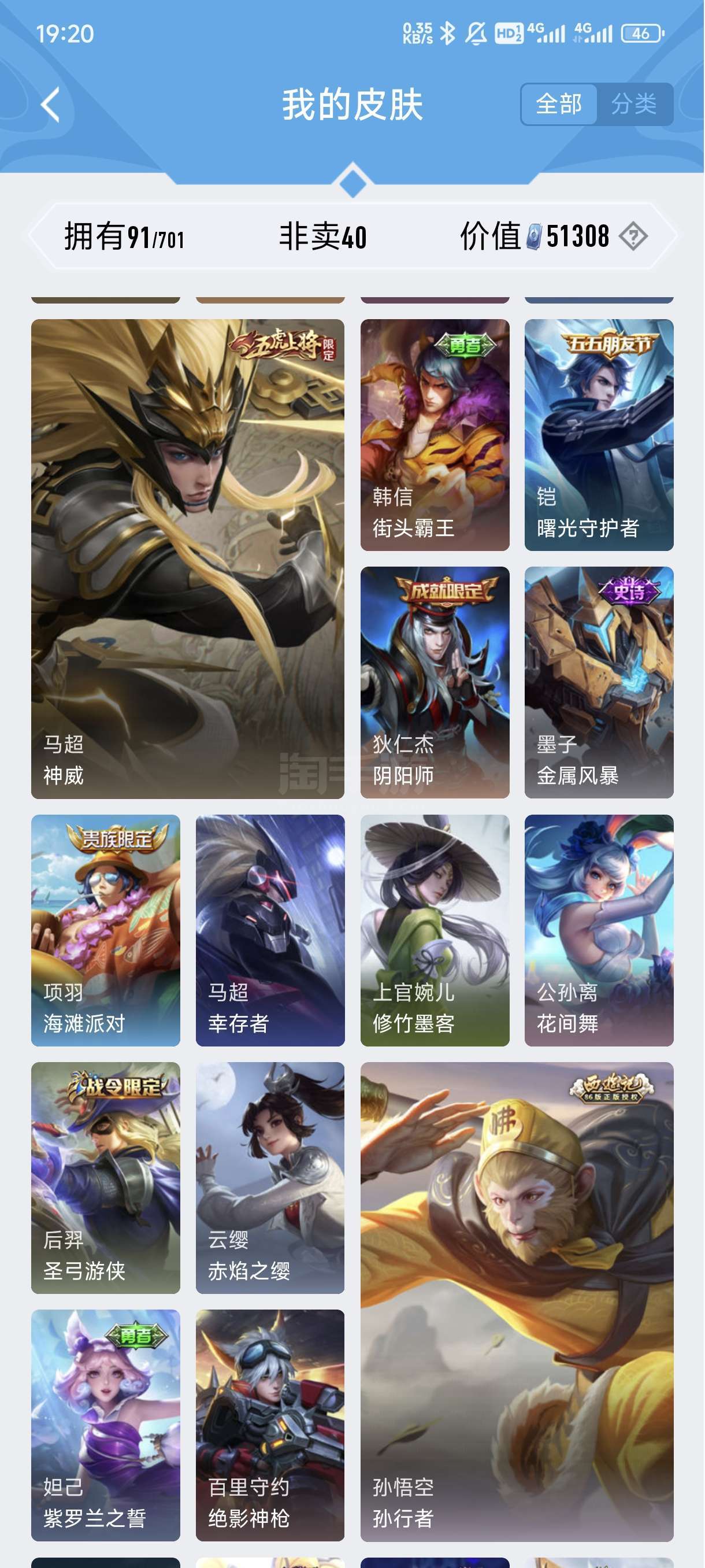Open the 孙悟空 孙行者 skin card
This screenshot has width=705, height=1568.
(517, 1302)
